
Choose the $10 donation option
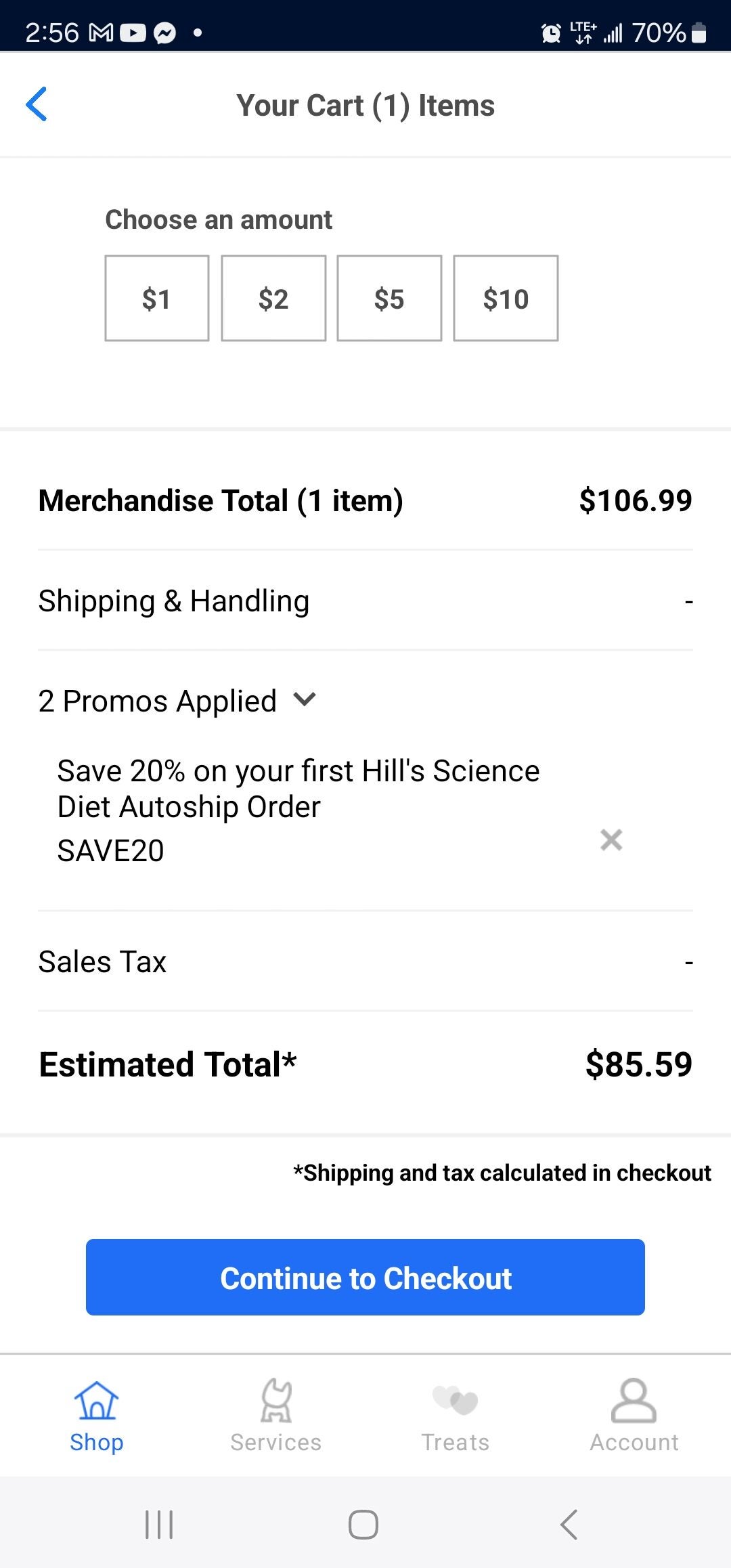[506, 298]
